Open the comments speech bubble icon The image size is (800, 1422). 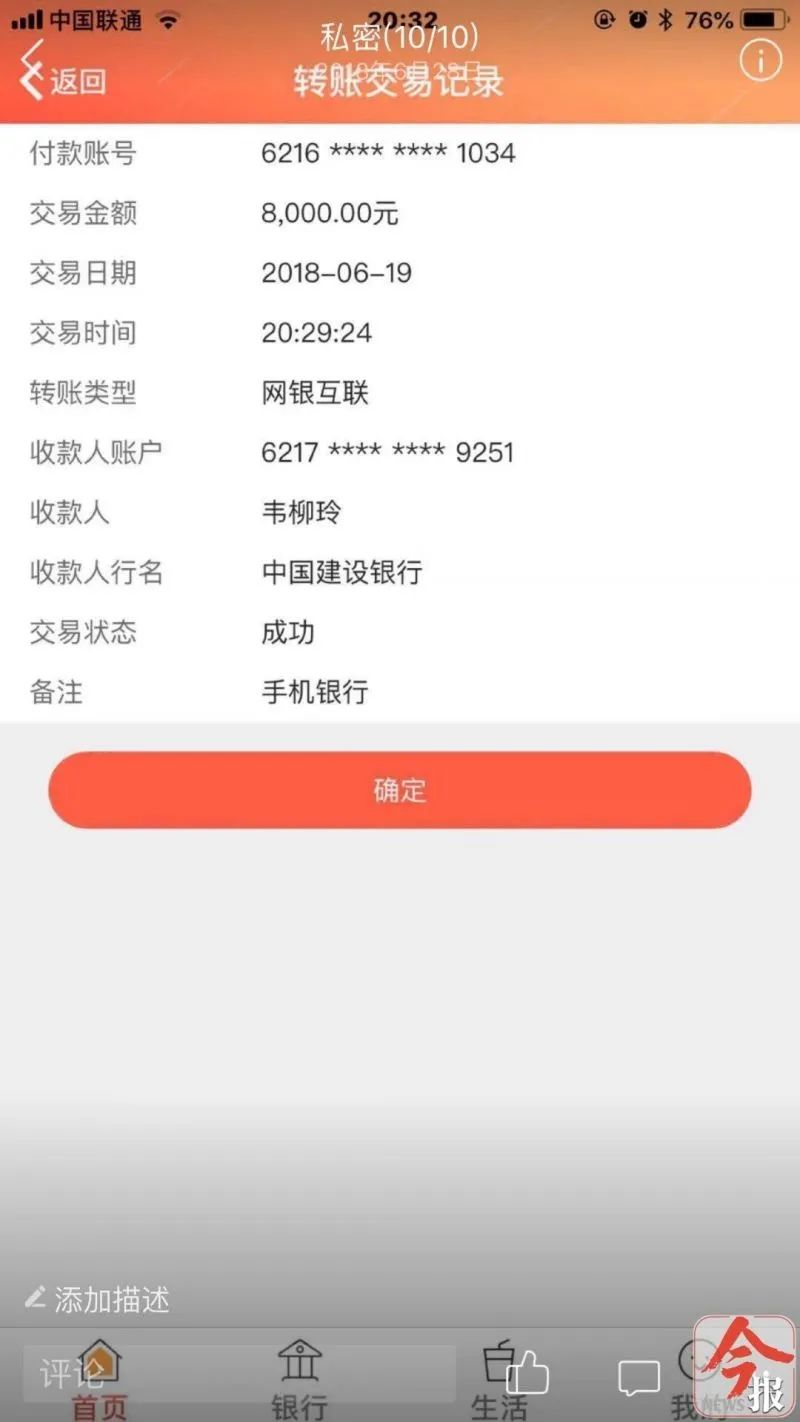(x=638, y=1378)
